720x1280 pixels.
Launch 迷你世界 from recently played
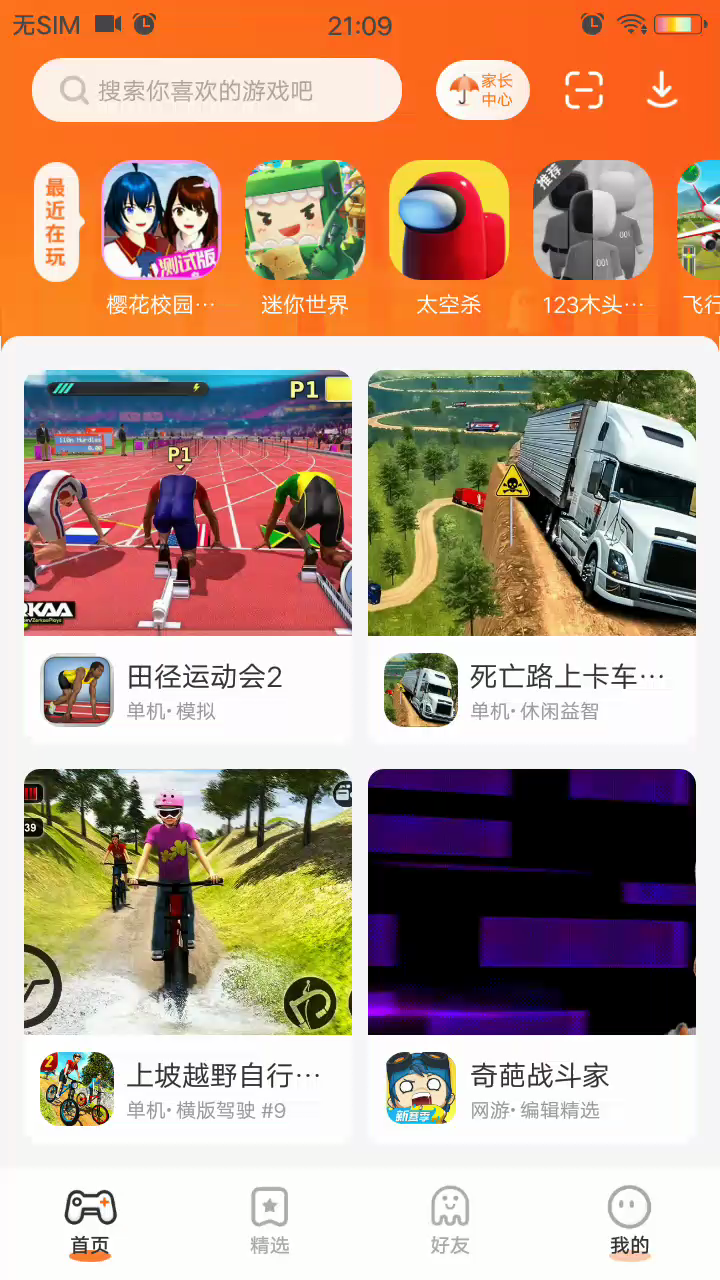[305, 221]
